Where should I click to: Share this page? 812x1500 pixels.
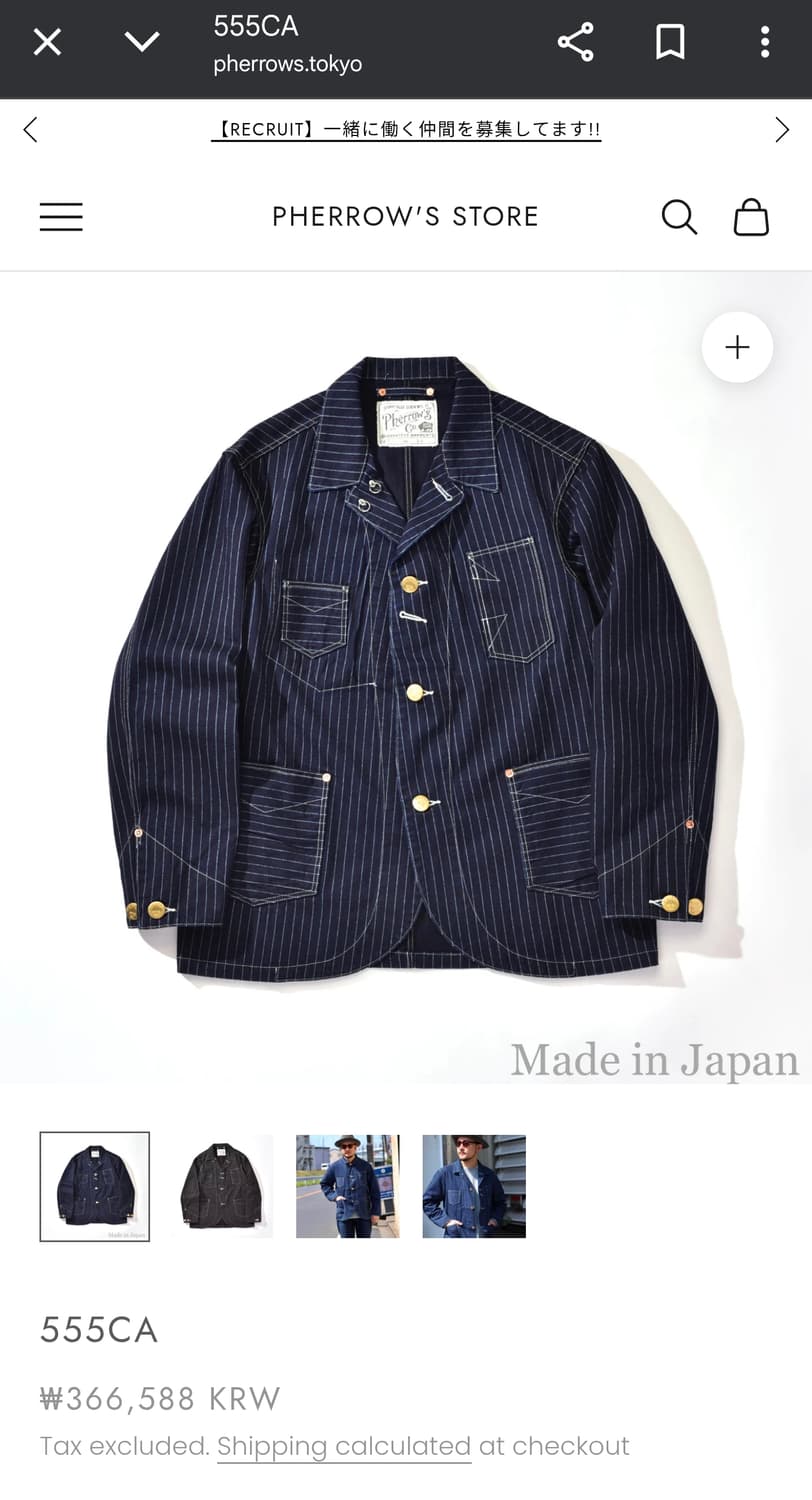coord(575,42)
